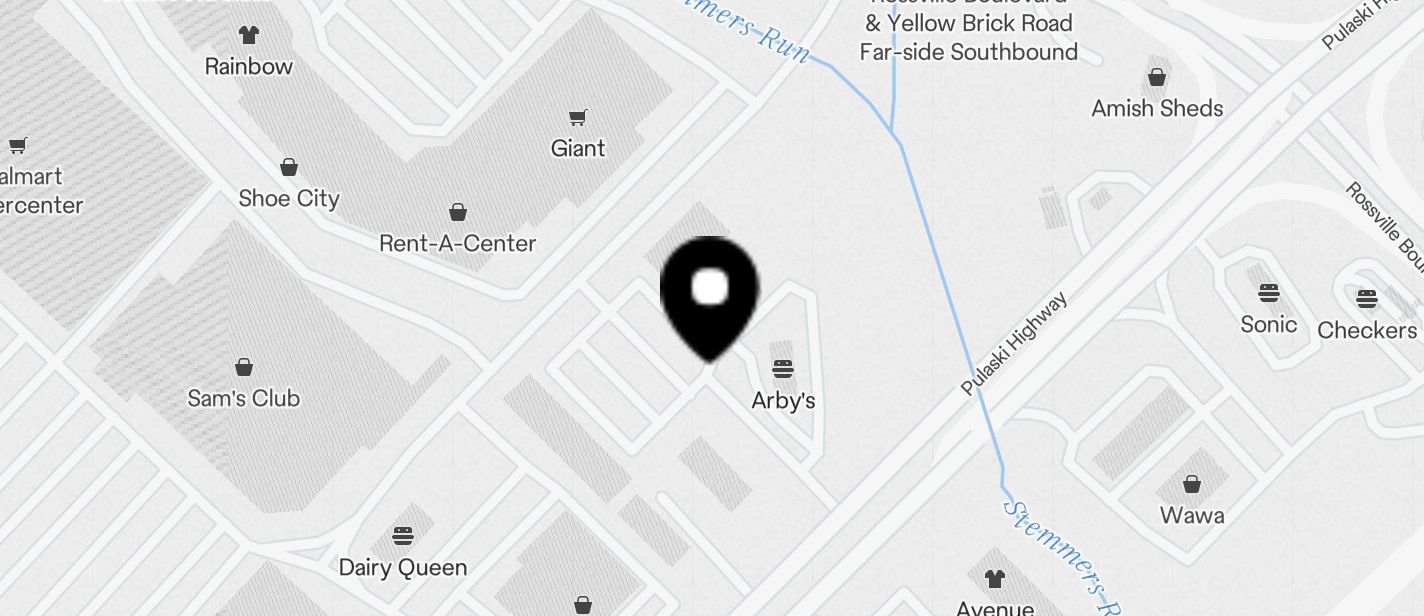
Task: Open the Rent-A-Center marker
Action: (x=457, y=212)
